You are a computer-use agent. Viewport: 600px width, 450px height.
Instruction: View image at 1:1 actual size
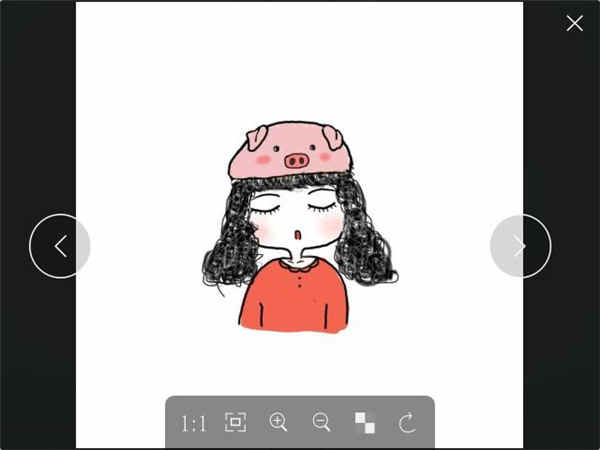tap(193, 423)
